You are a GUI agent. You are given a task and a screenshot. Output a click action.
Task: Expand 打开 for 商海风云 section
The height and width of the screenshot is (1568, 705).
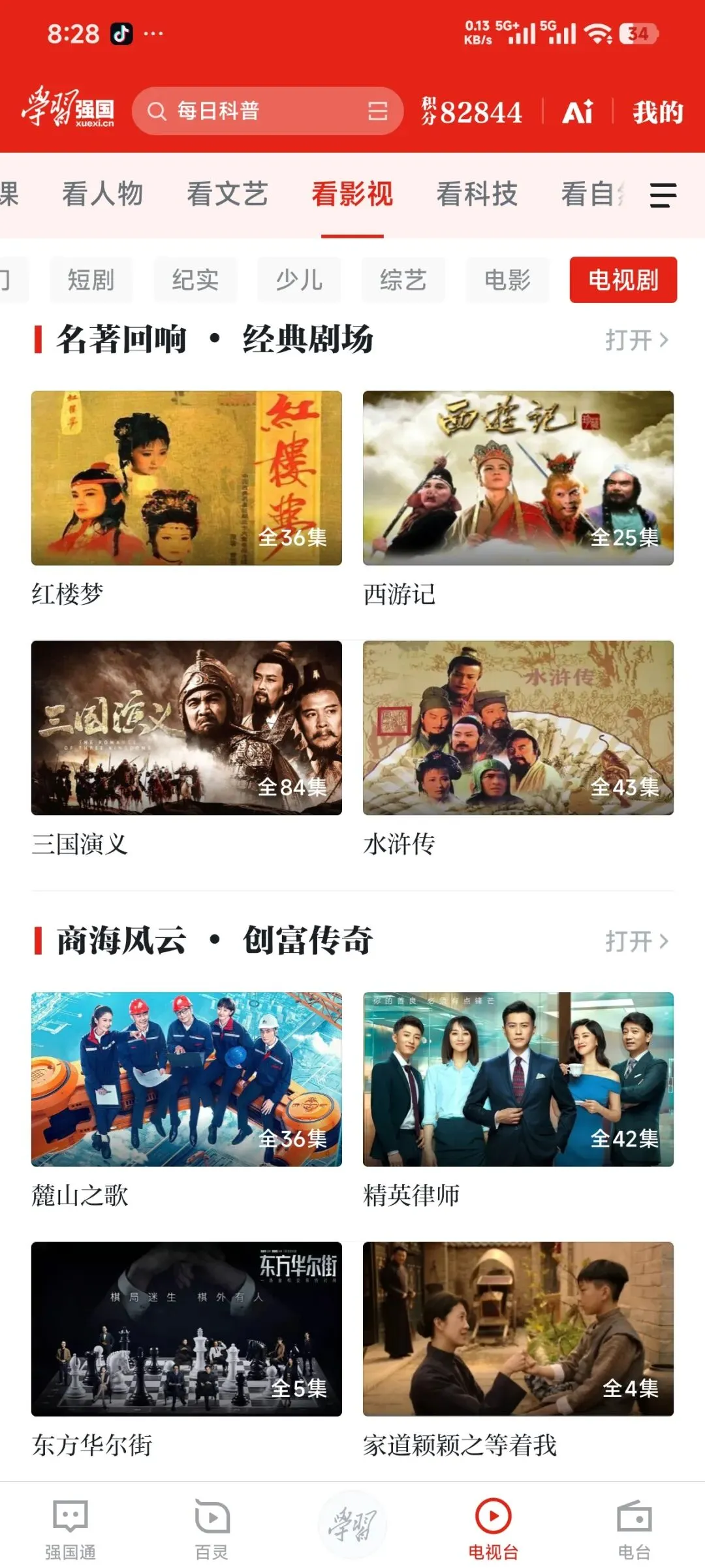coord(636,941)
